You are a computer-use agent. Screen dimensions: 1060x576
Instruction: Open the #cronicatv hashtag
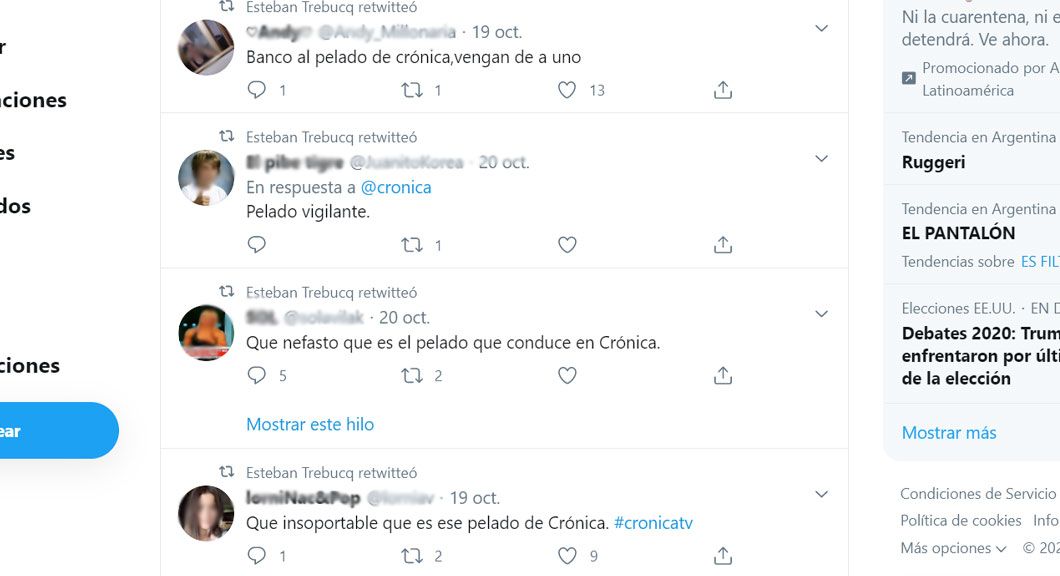pos(653,523)
